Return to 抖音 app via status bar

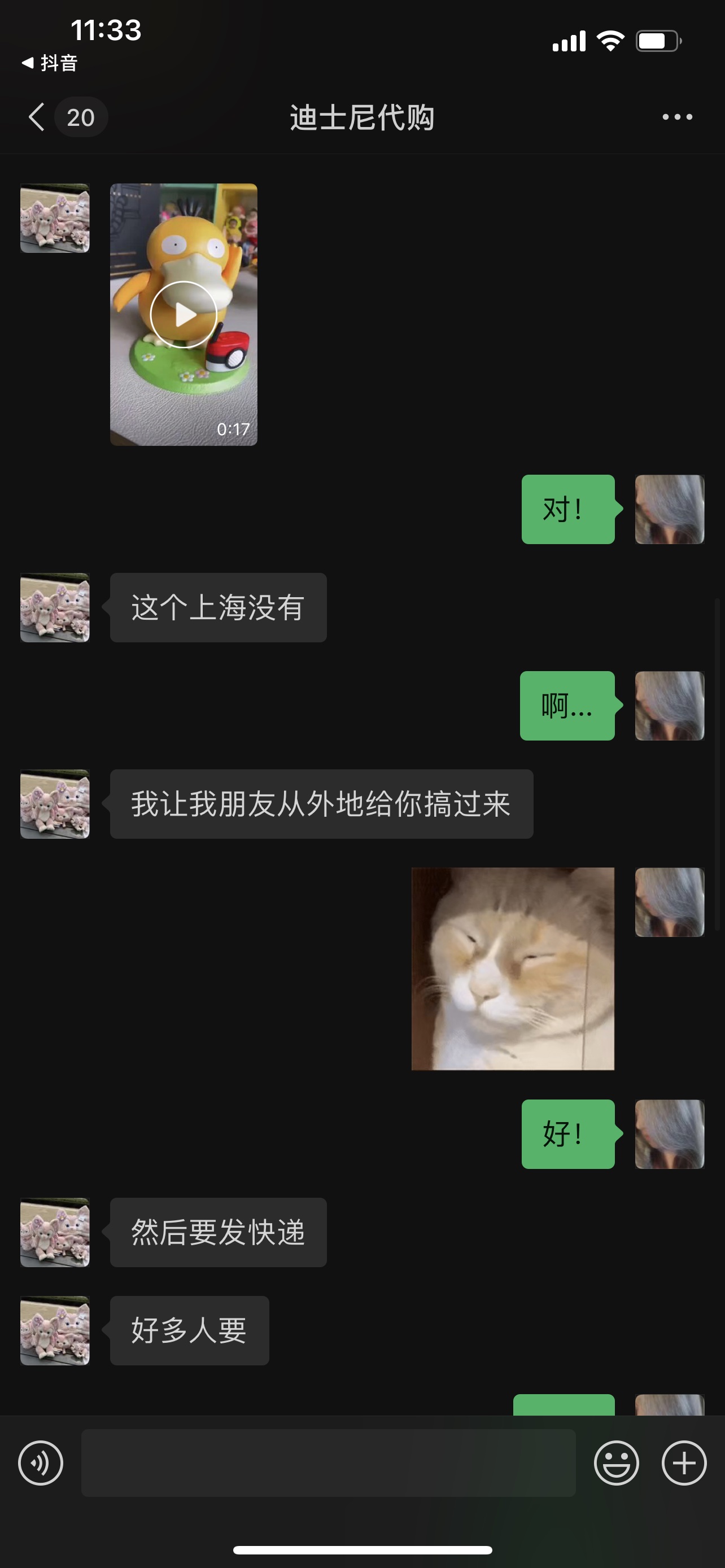pyautogui.click(x=50, y=63)
